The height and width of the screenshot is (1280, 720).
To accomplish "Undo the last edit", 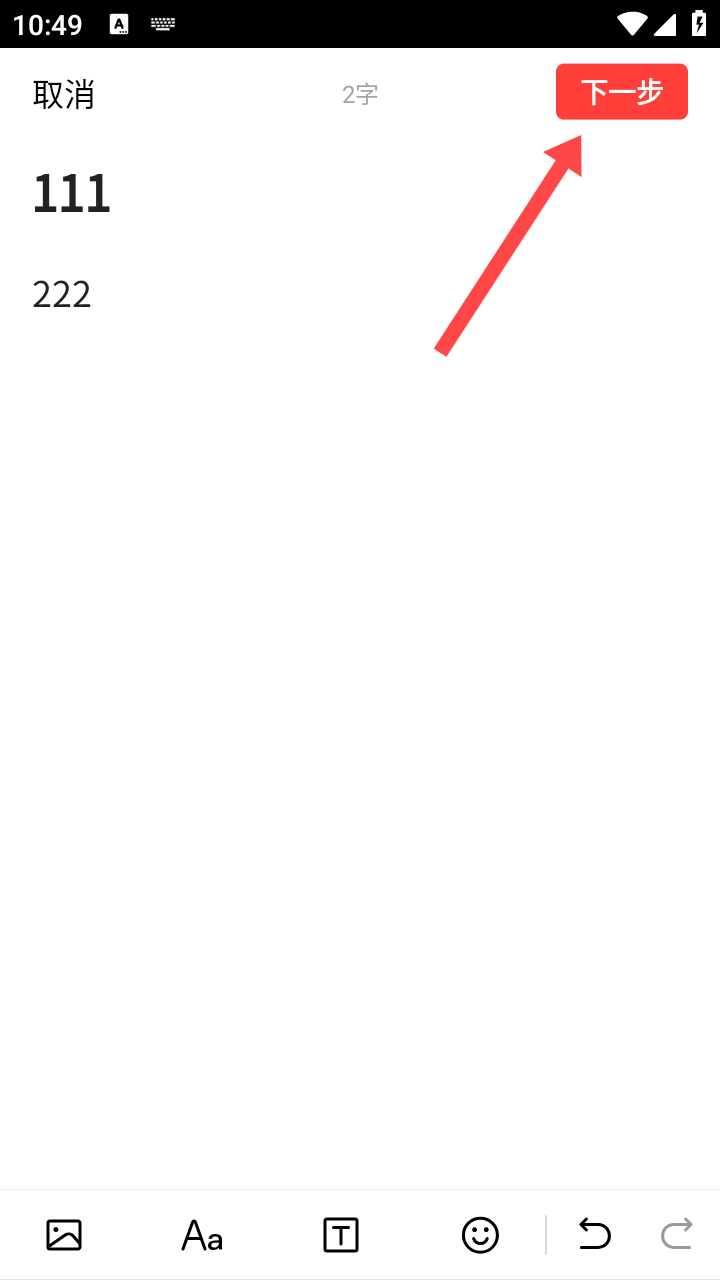I will pyautogui.click(x=595, y=1235).
